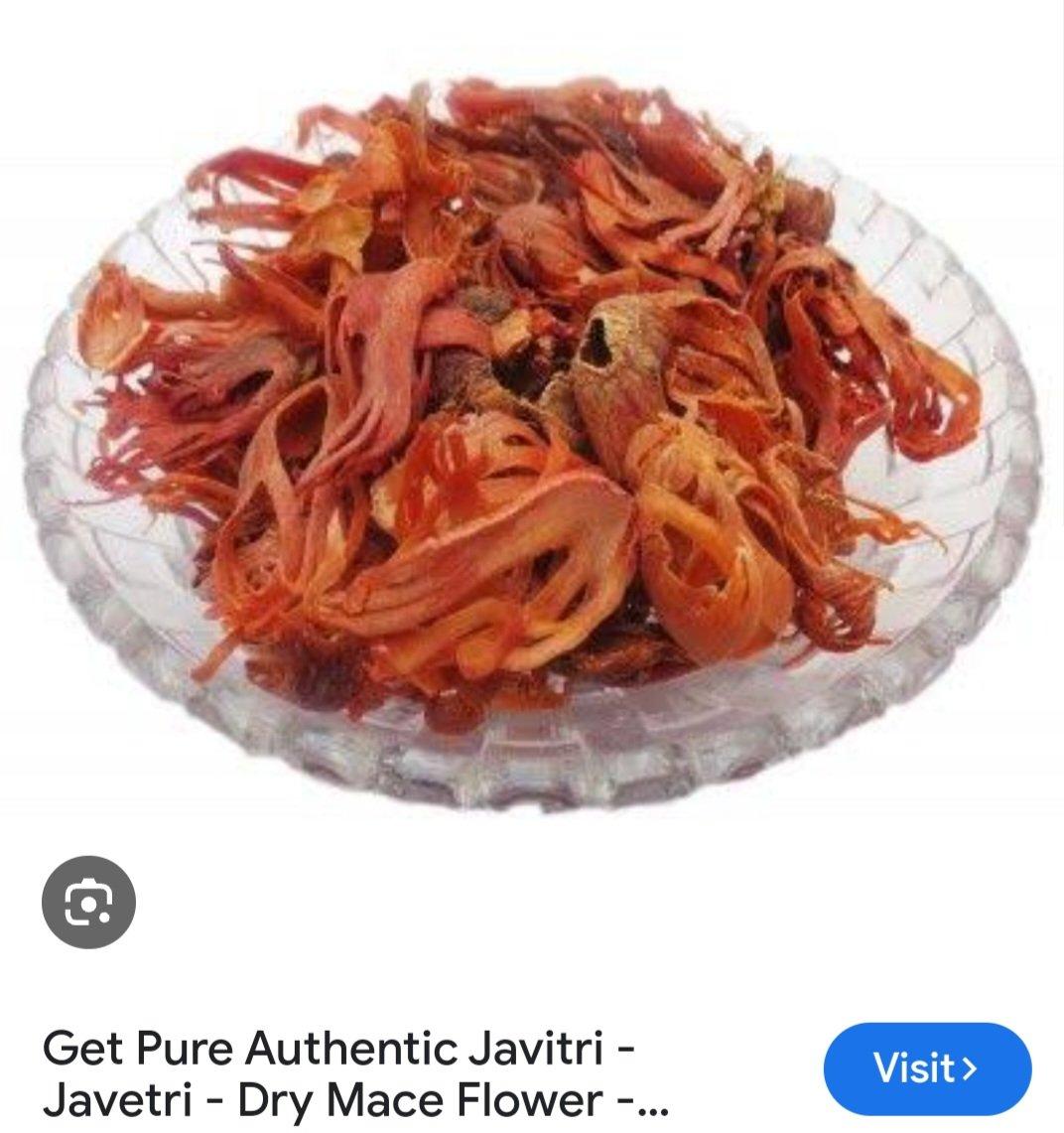Search this image with Google Lens
This screenshot has width=1064, height=1133.
[x=88, y=902]
